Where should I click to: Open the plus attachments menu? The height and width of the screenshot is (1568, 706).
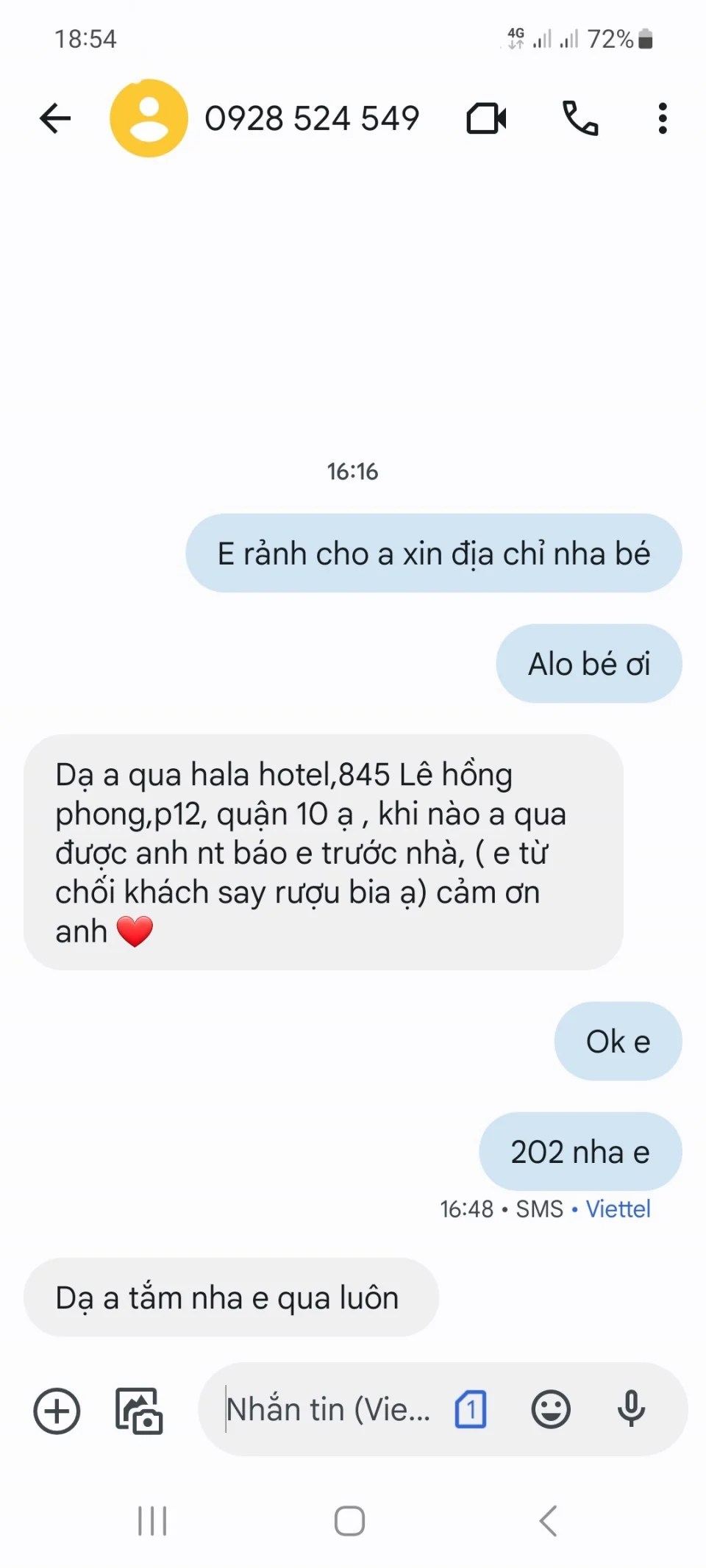[x=57, y=1411]
